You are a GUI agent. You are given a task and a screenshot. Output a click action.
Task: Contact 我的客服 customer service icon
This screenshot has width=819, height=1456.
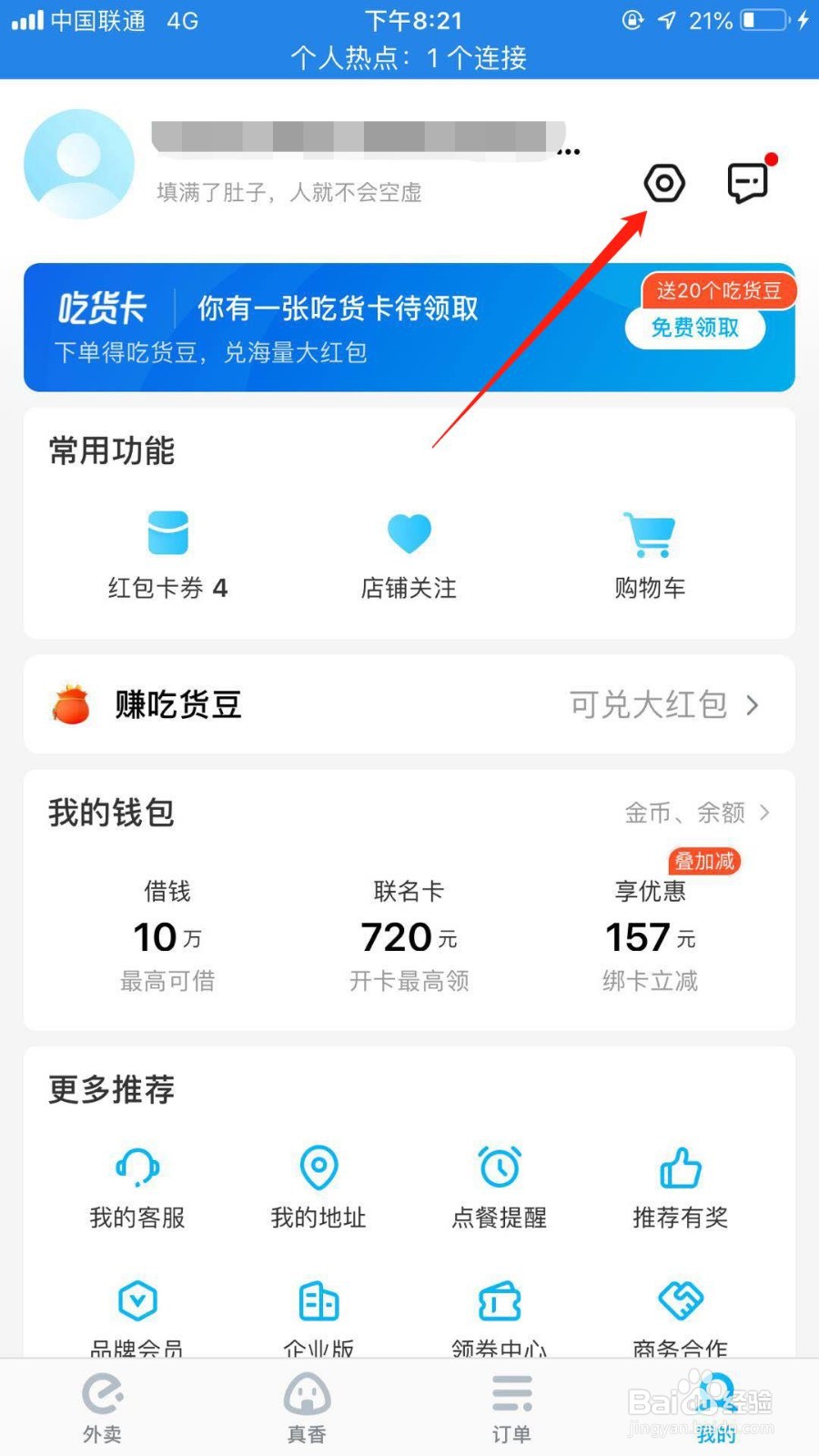[136, 1169]
